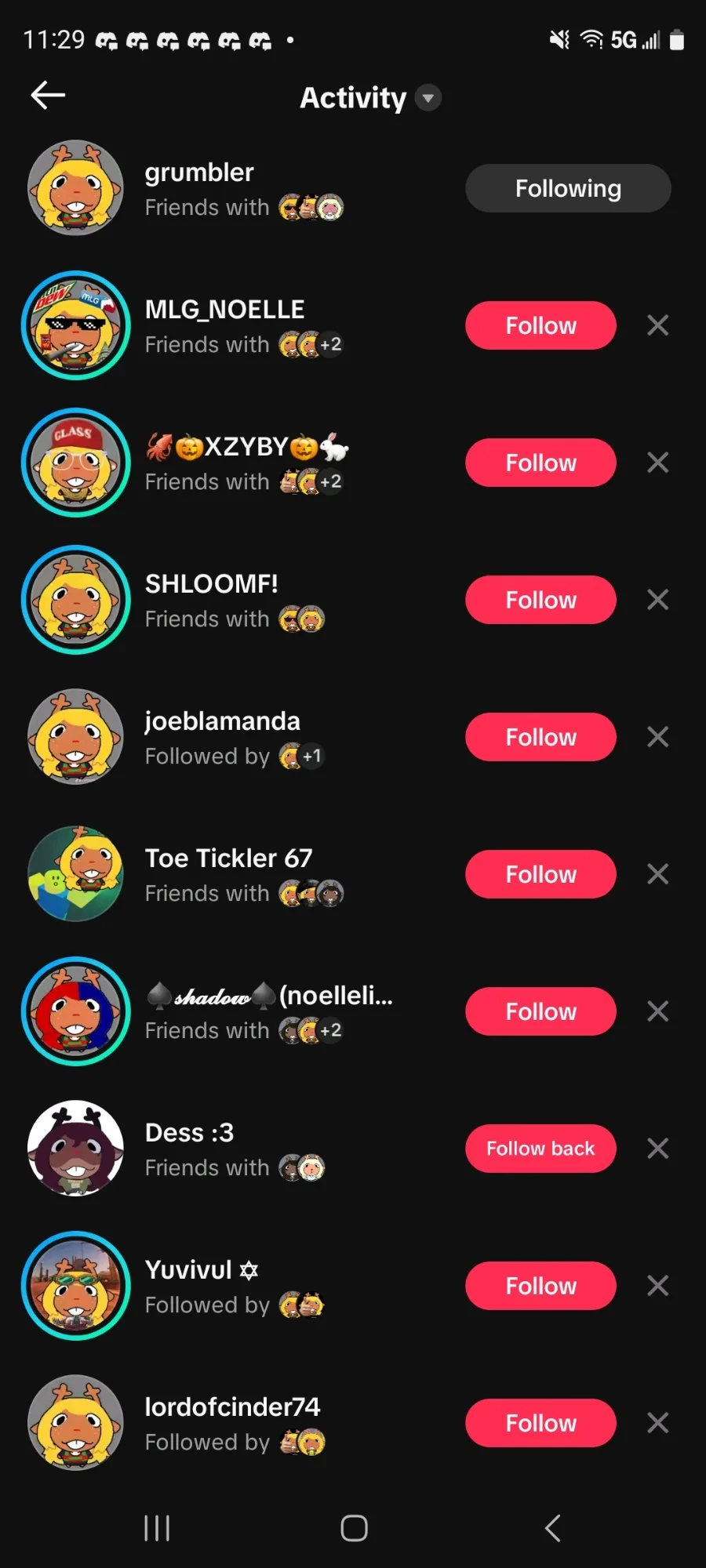Follow the XZYBY account

540,463
